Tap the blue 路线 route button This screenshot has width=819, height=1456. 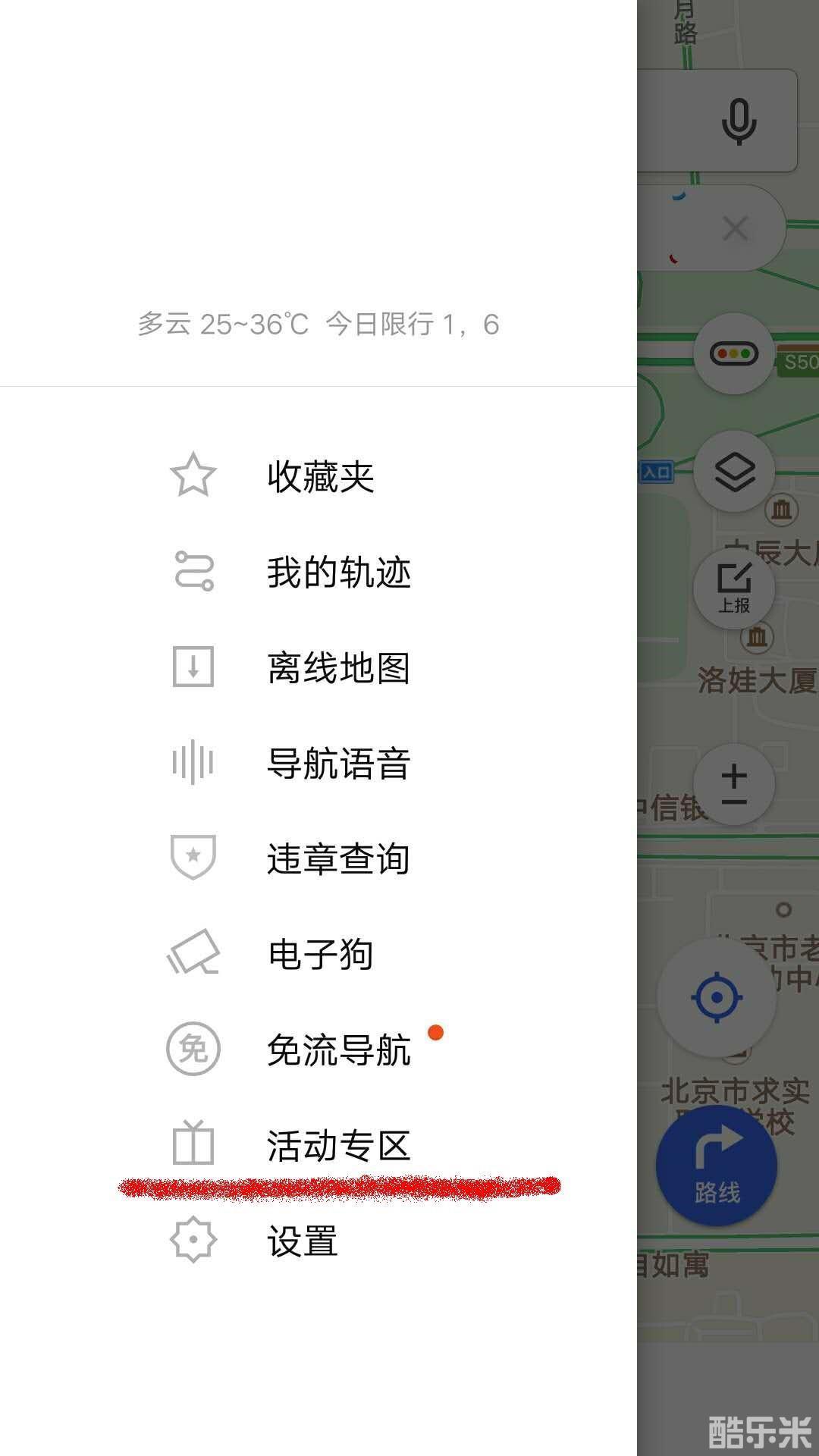(717, 1166)
